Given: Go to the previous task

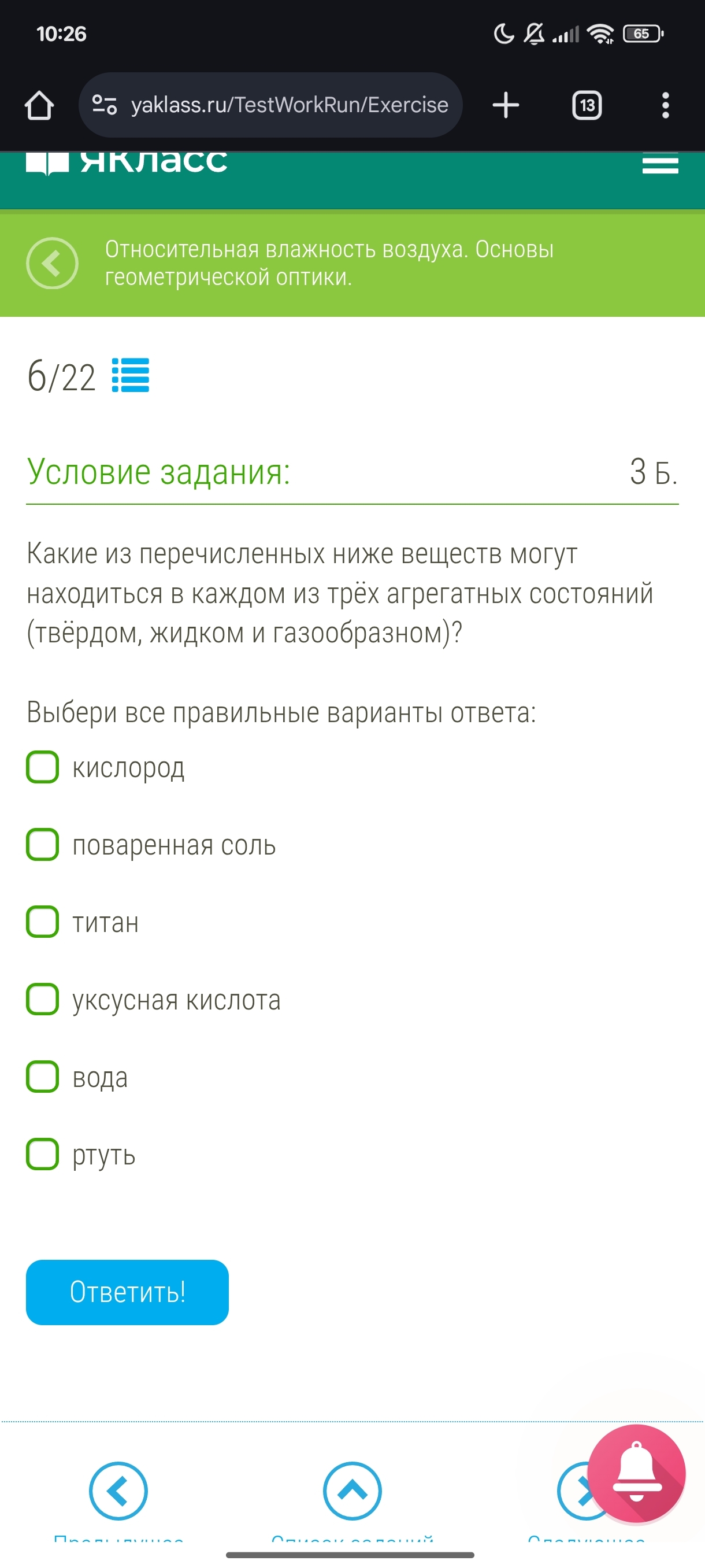Looking at the screenshot, I should 118,1491.
